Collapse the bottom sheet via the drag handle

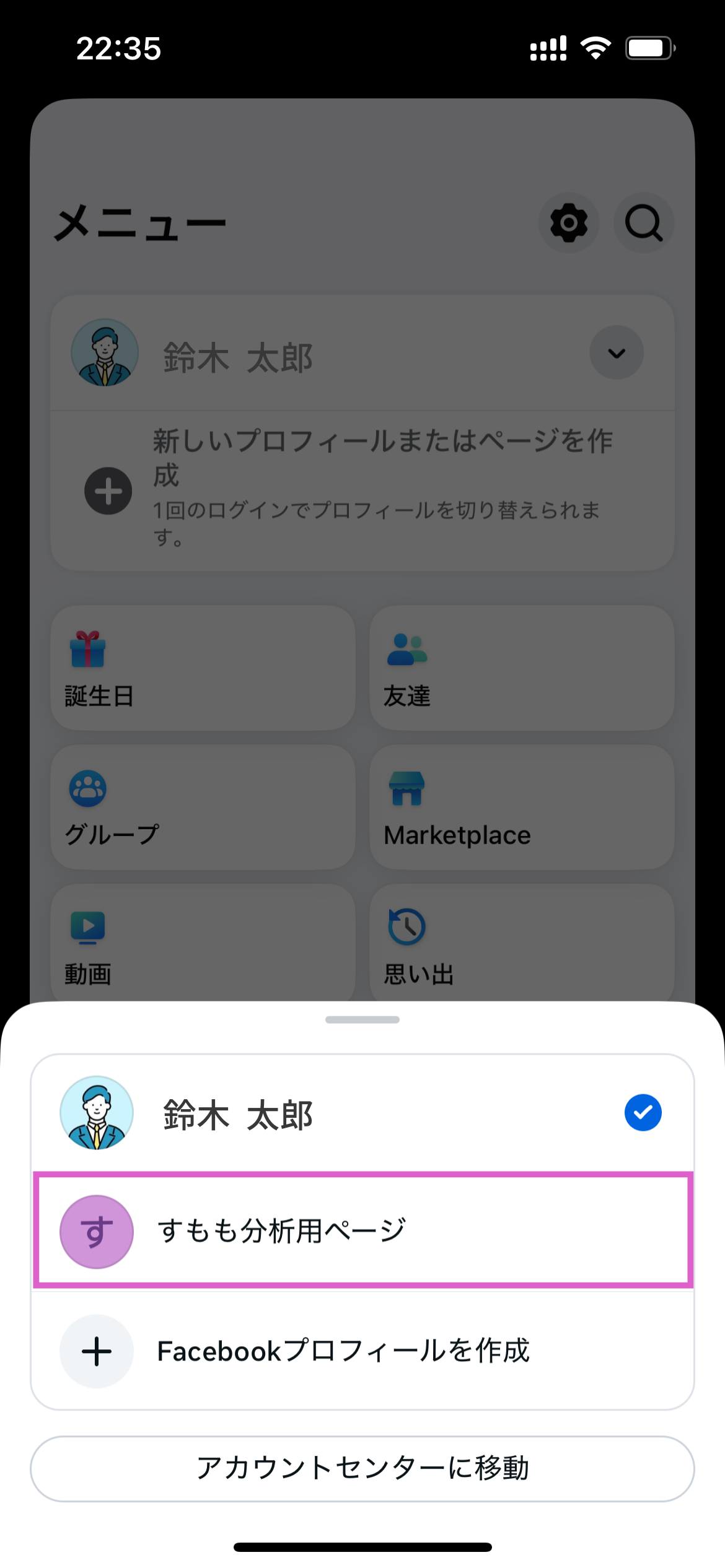[362, 1018]
